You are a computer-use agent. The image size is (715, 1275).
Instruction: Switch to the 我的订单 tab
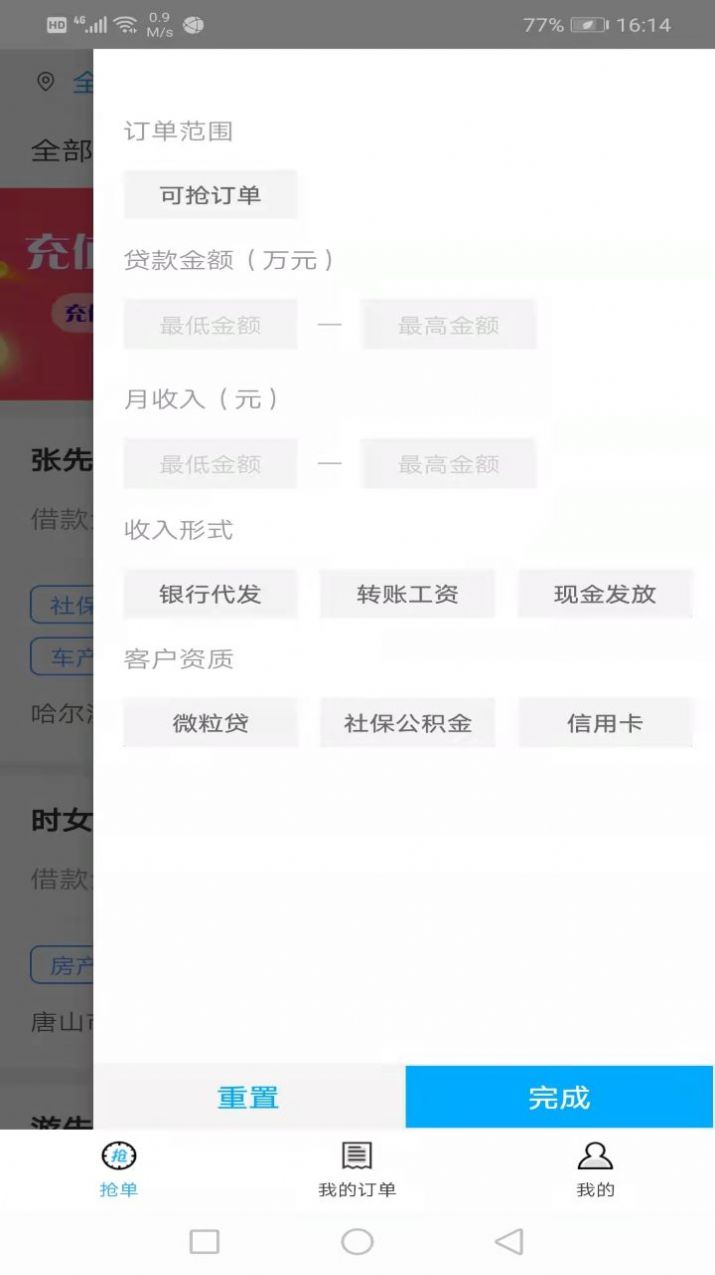[x=357, y=1169]
